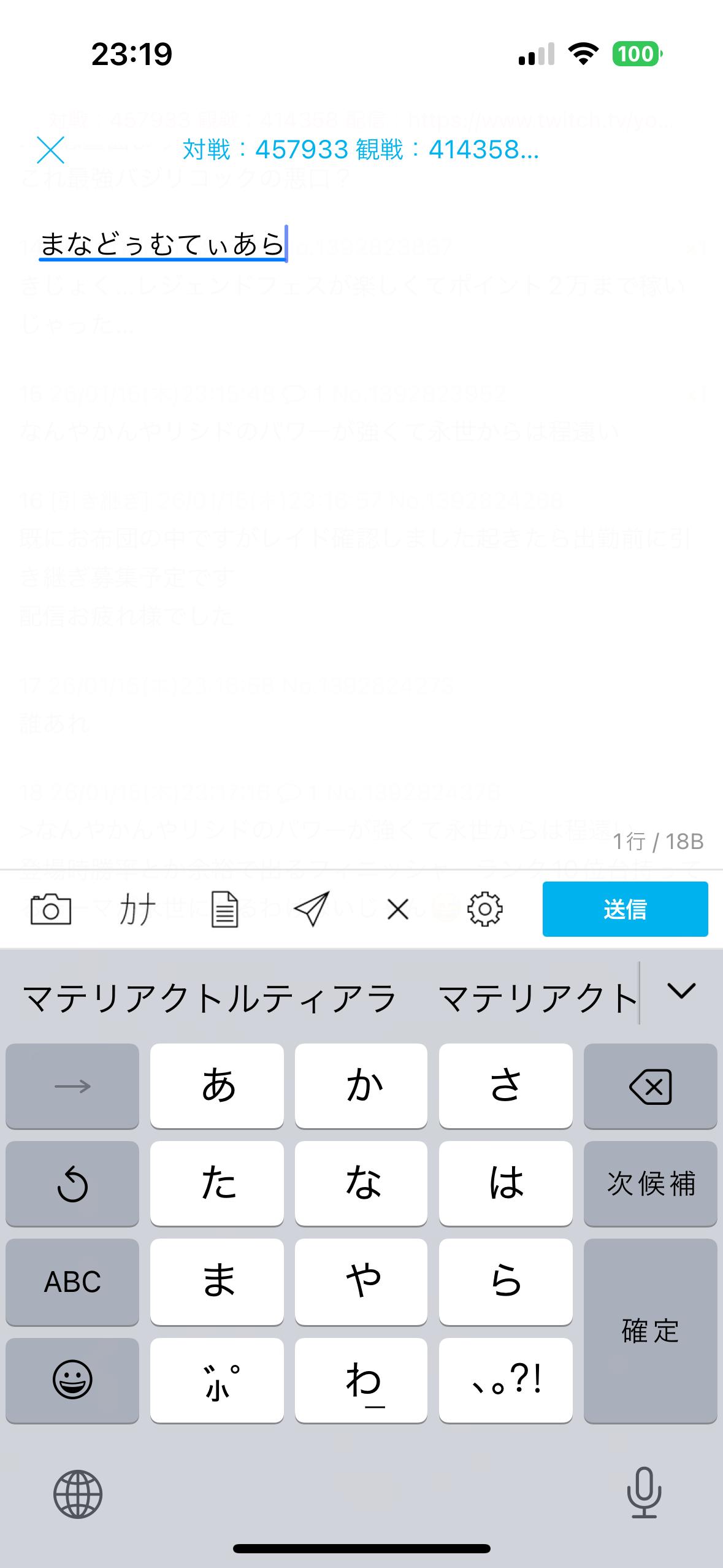The height and width of the screenshot is (1568, 723).
Task: Tap the katakana カナ conversion icon
Action: (137, 909)
